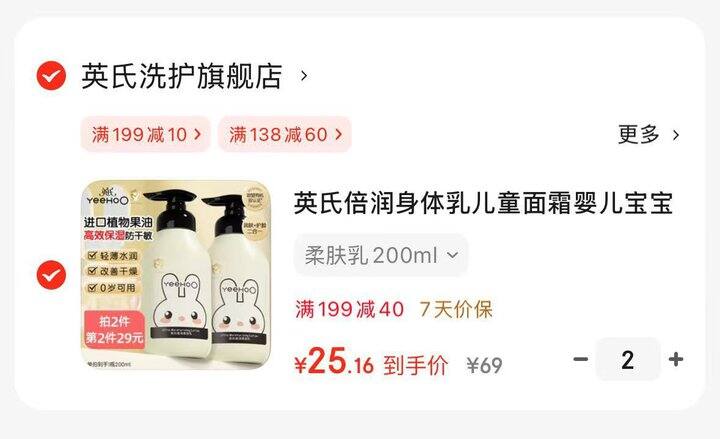
Task: Edit the quantity field showing 2
Action: pos(628,360)
